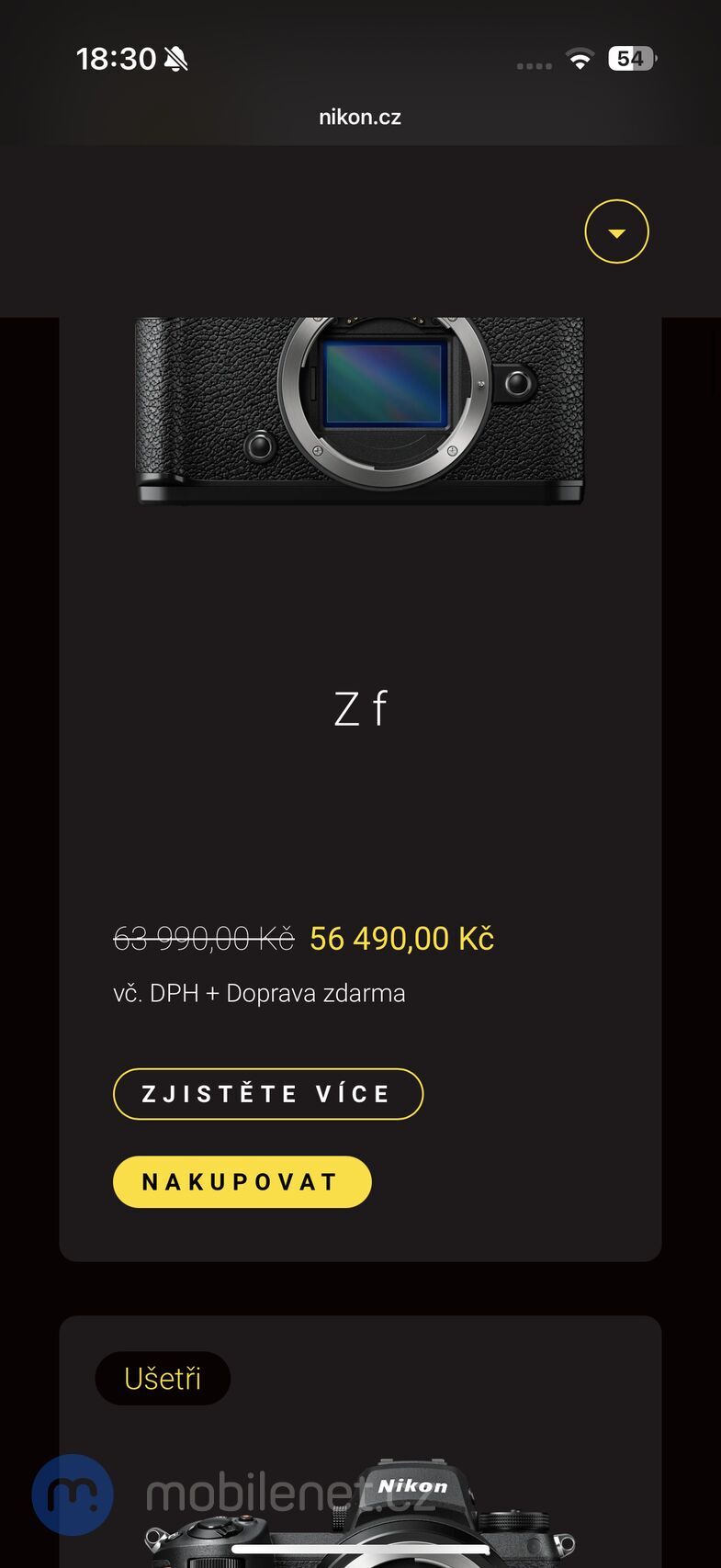This screenshot has height=1568, width=721.
Task: Tap the discounted price 56 490,00 Kč
Action: 401,939
